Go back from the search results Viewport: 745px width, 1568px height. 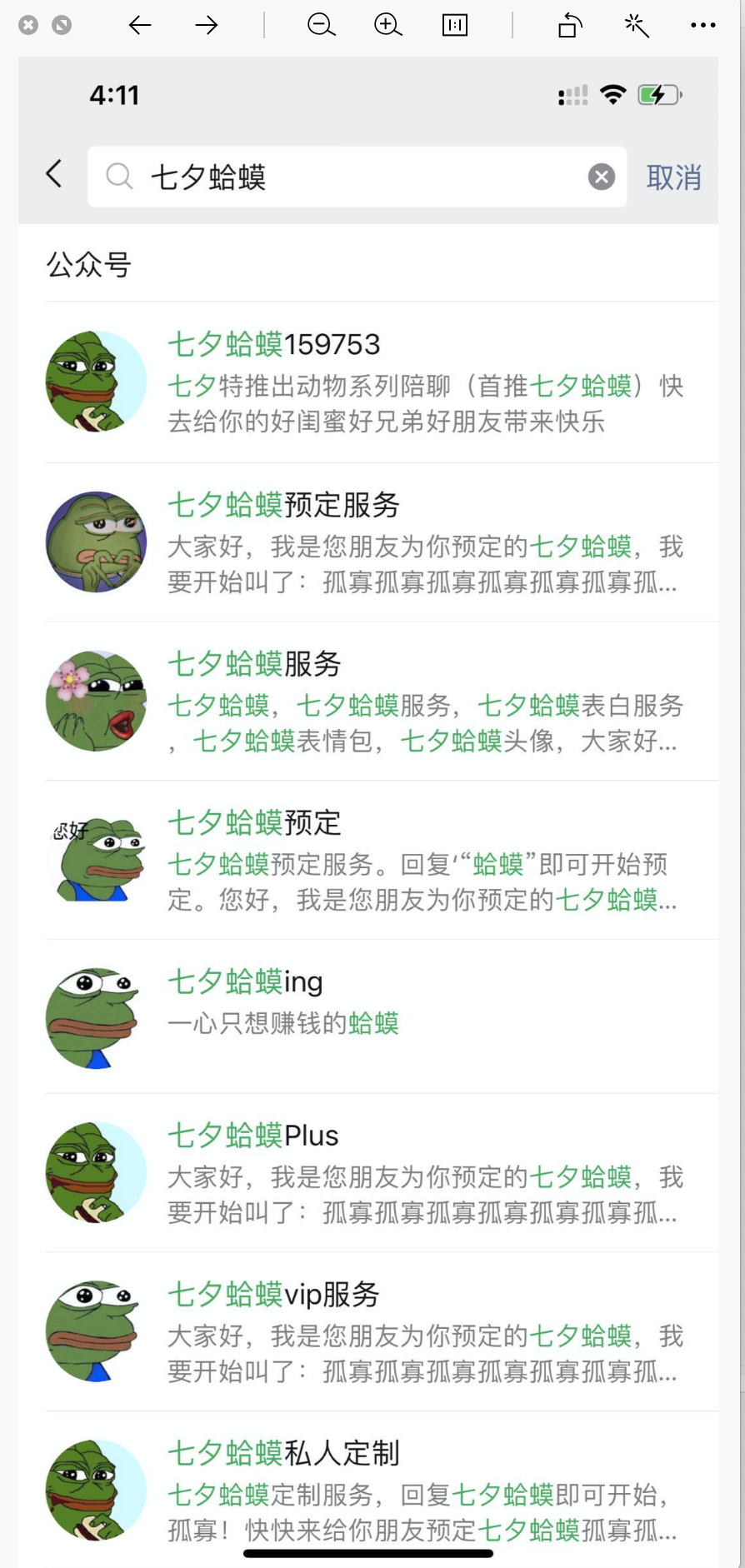pos(54,174)
